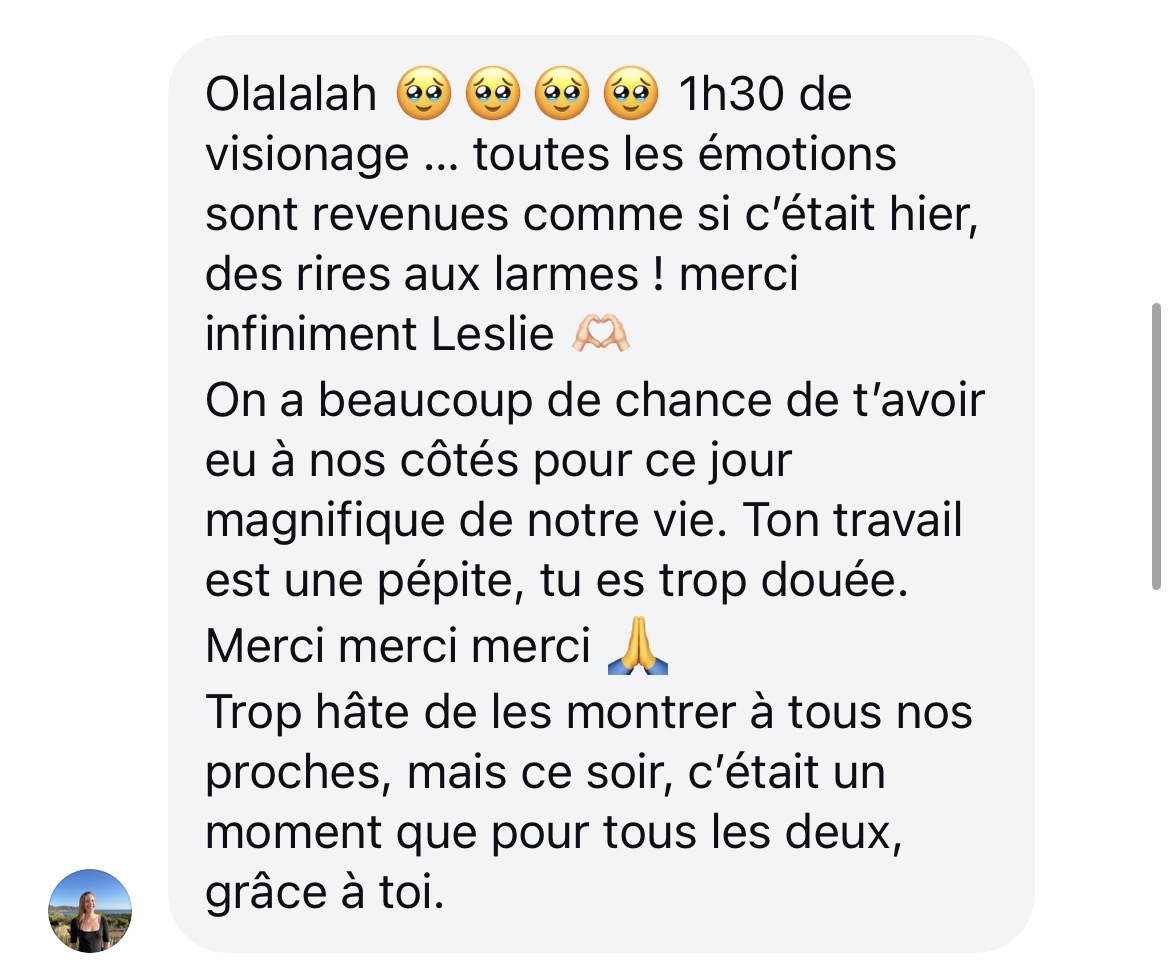Open the sender's profile picture avatar

click(90, 910)
